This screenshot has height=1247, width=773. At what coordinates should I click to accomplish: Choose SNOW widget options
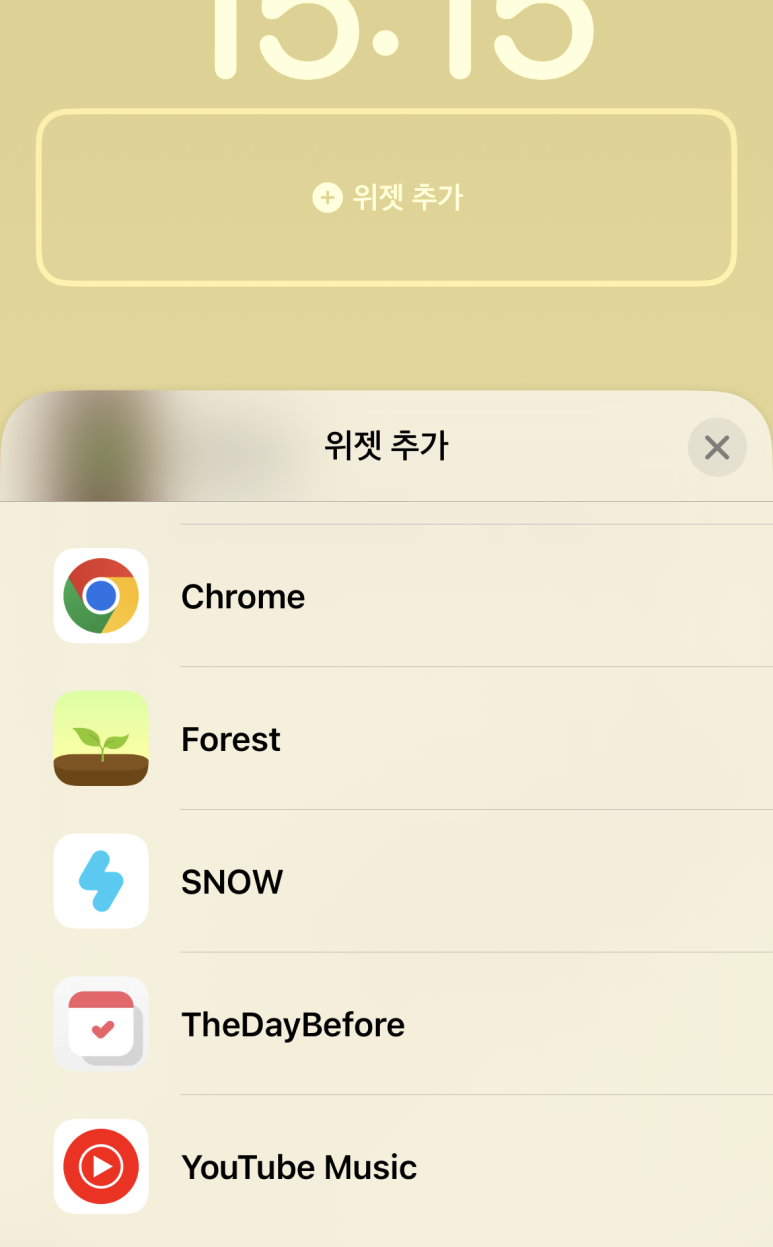tap(386, 882)
